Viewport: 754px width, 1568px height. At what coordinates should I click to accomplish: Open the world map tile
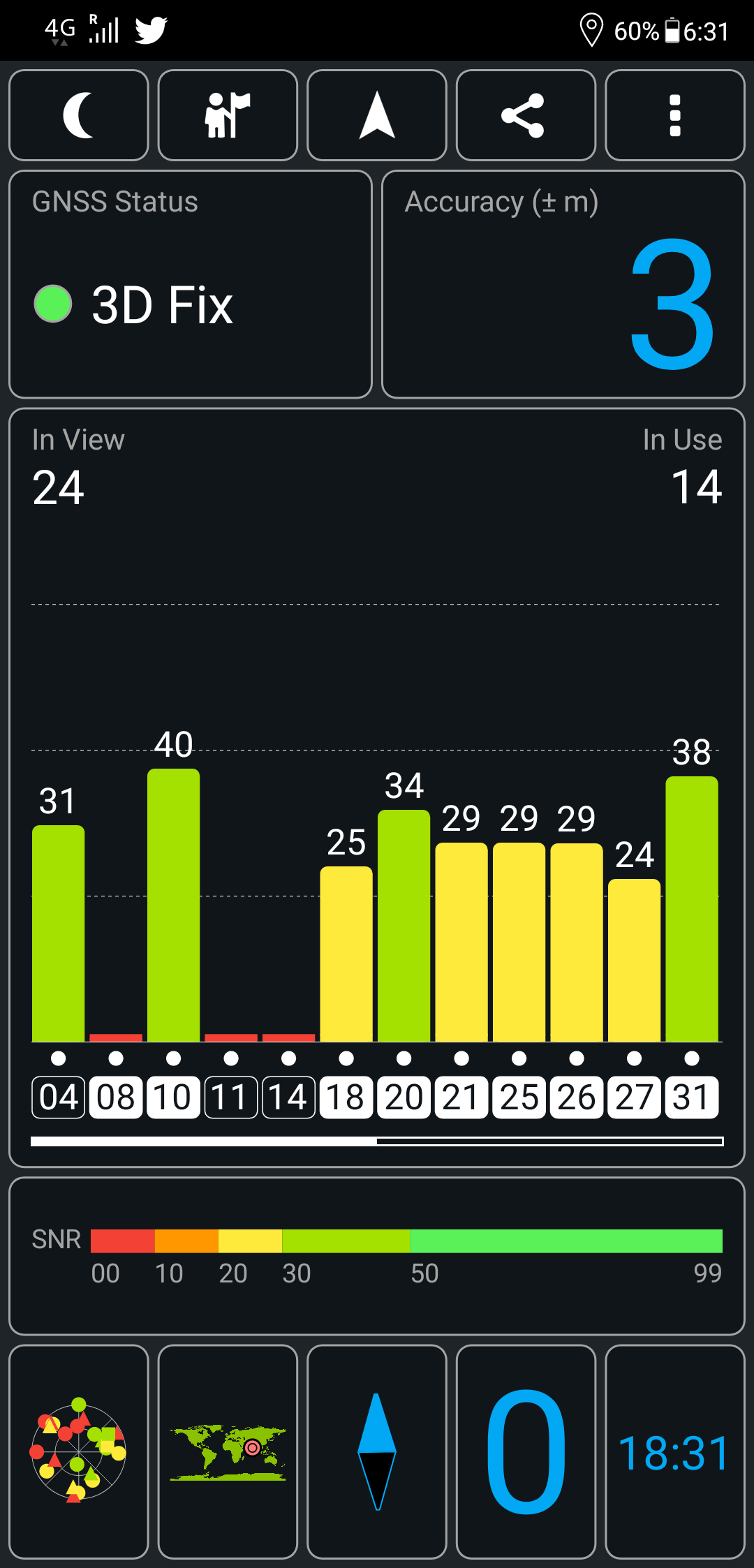pyautogui.click(x=228, y=1451)
